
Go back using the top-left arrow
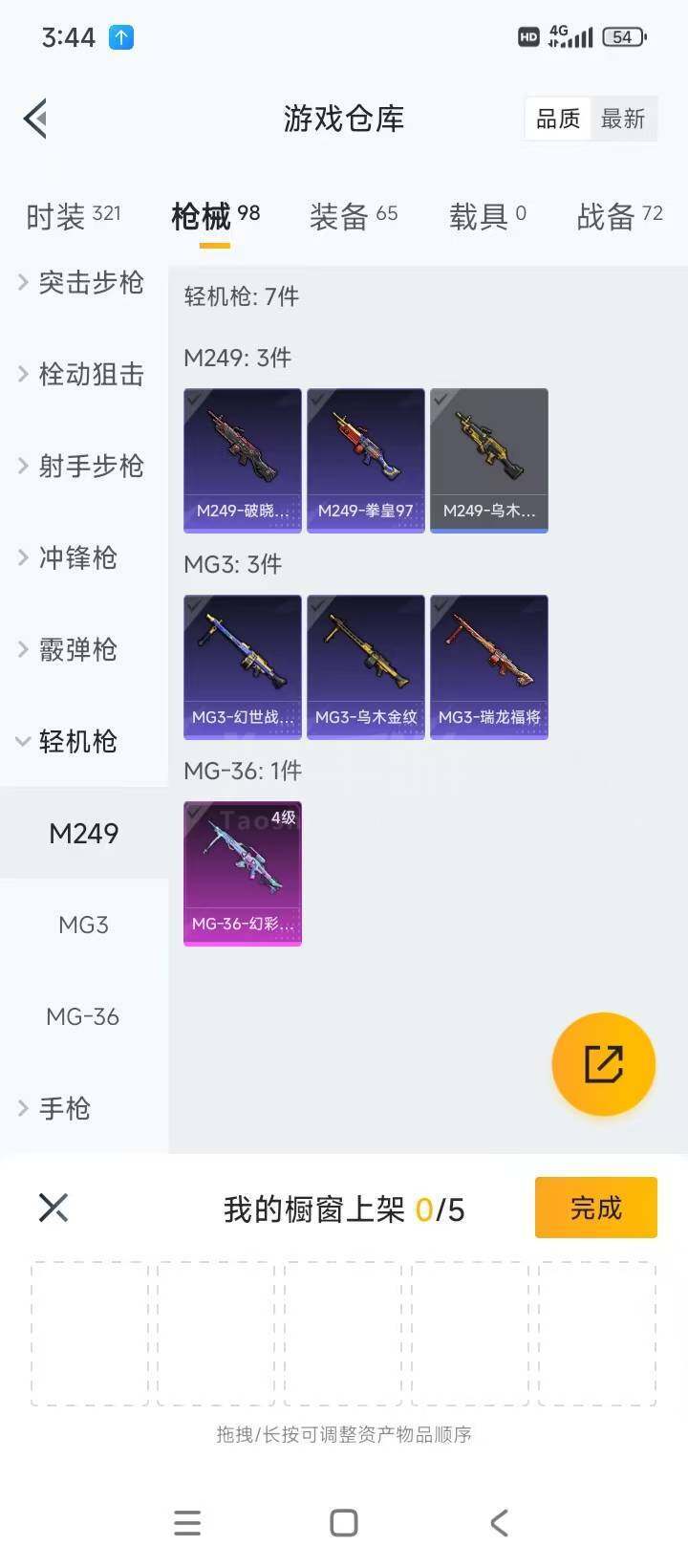[36, 120]
